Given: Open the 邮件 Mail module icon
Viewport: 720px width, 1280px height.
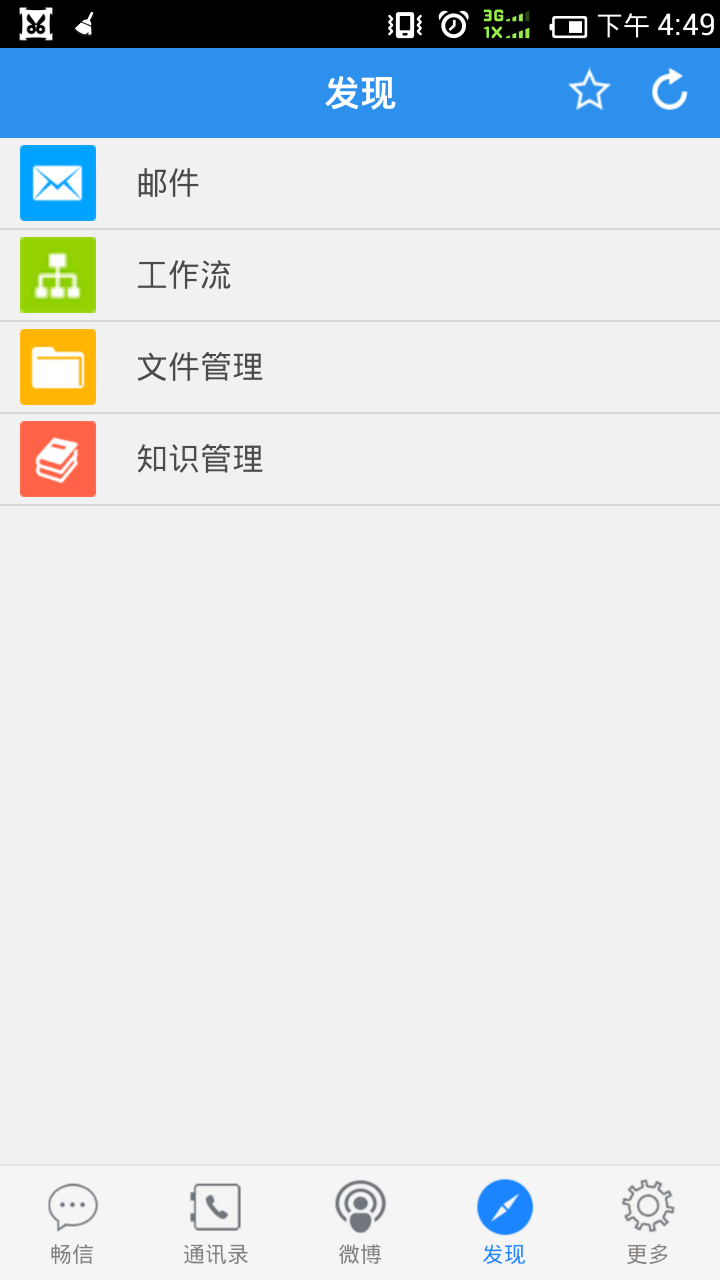Looking at the screenshot, I should pyautogui.click(x=57, y=183).
